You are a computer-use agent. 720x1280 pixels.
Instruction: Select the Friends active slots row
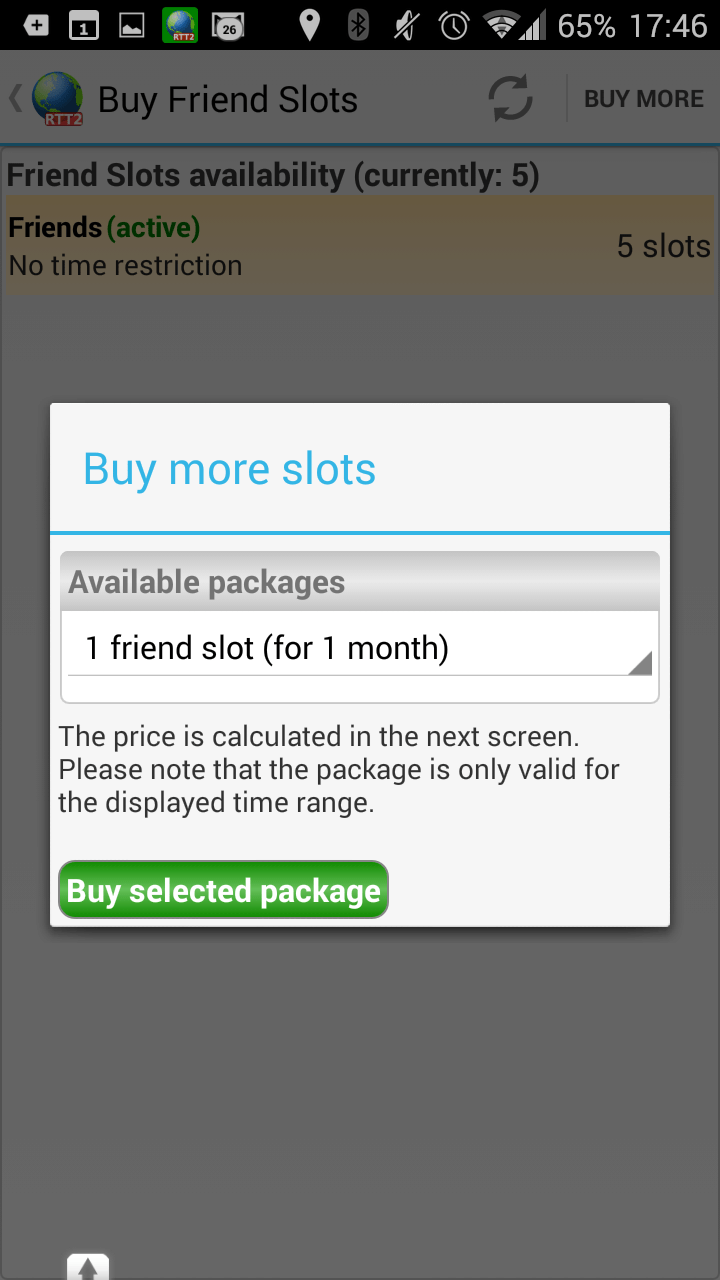360,246
